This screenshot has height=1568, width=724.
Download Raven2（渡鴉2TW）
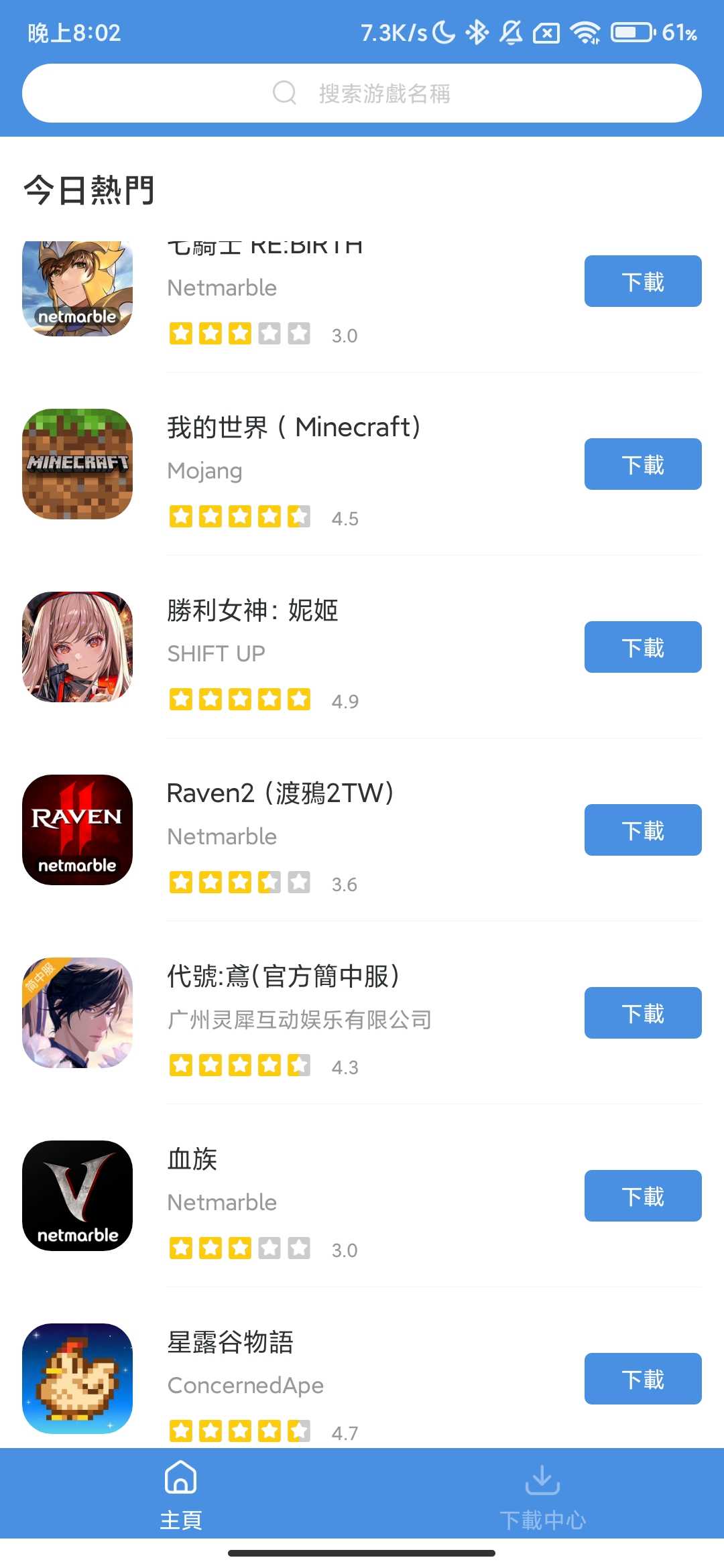[x=642, y=830]
